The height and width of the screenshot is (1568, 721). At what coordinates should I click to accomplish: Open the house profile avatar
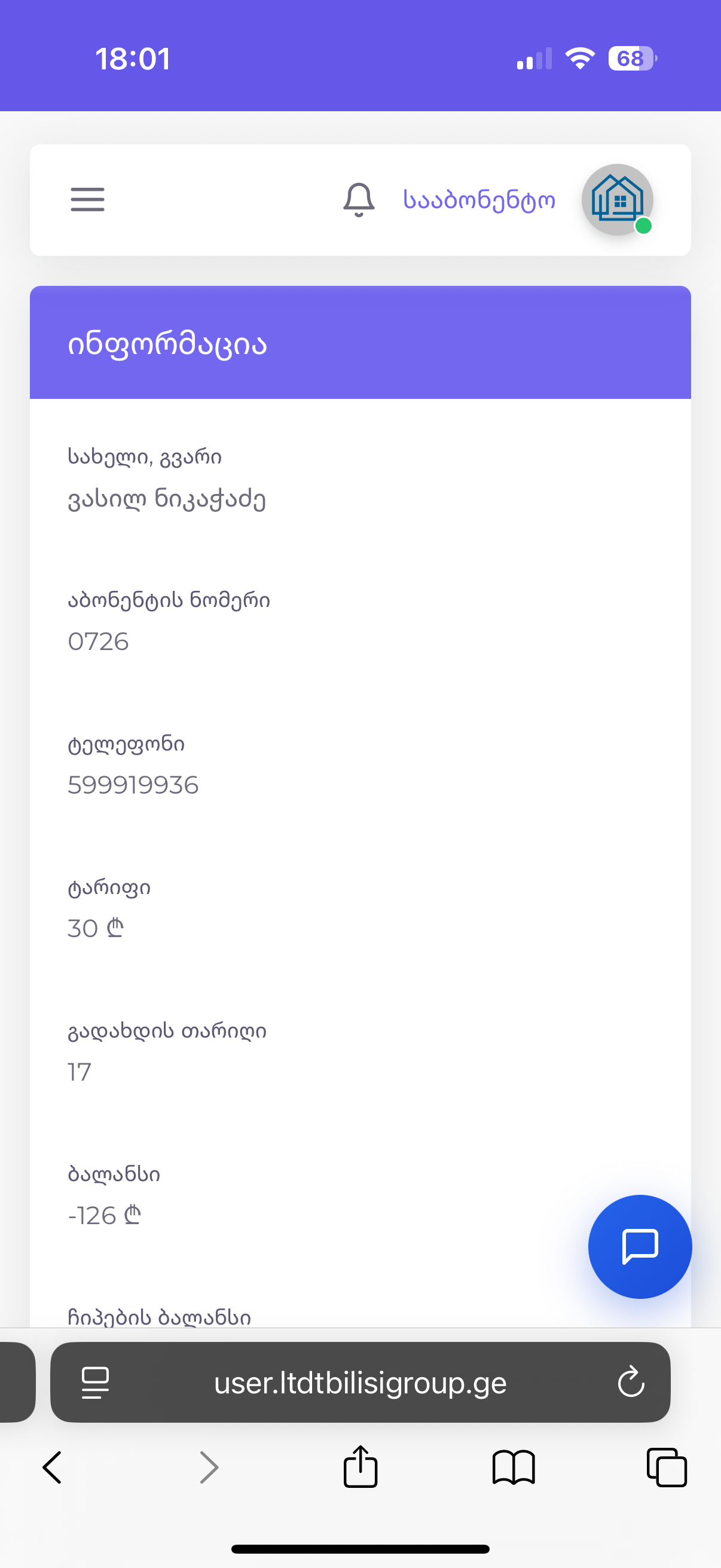pos(618,200)
